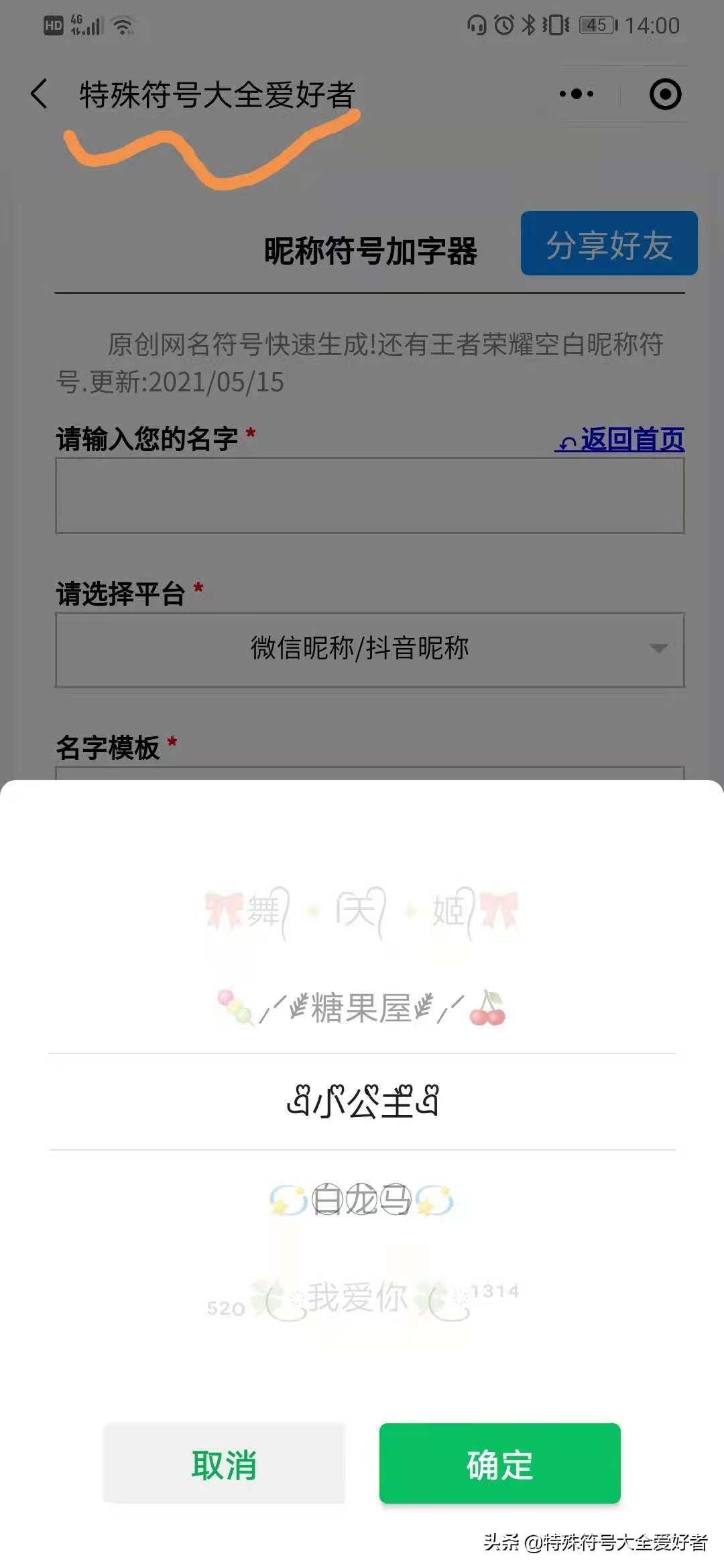Select the 白龙马 name template
This screenshot has height=1568, width=724.
coord(362,1199)
